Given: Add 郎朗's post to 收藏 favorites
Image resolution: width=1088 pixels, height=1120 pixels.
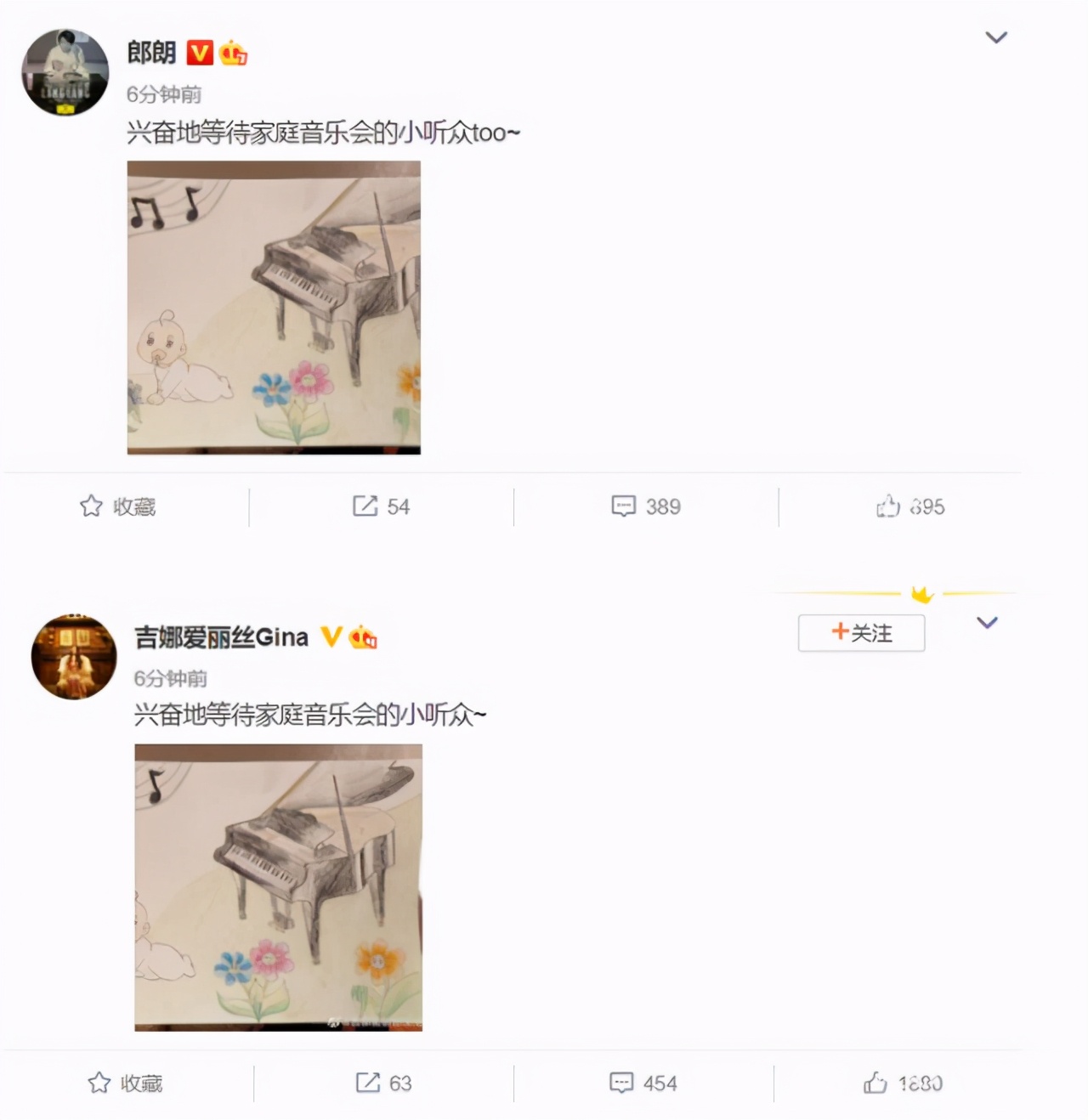Looking at the screenshot, I should pos(117,507).
